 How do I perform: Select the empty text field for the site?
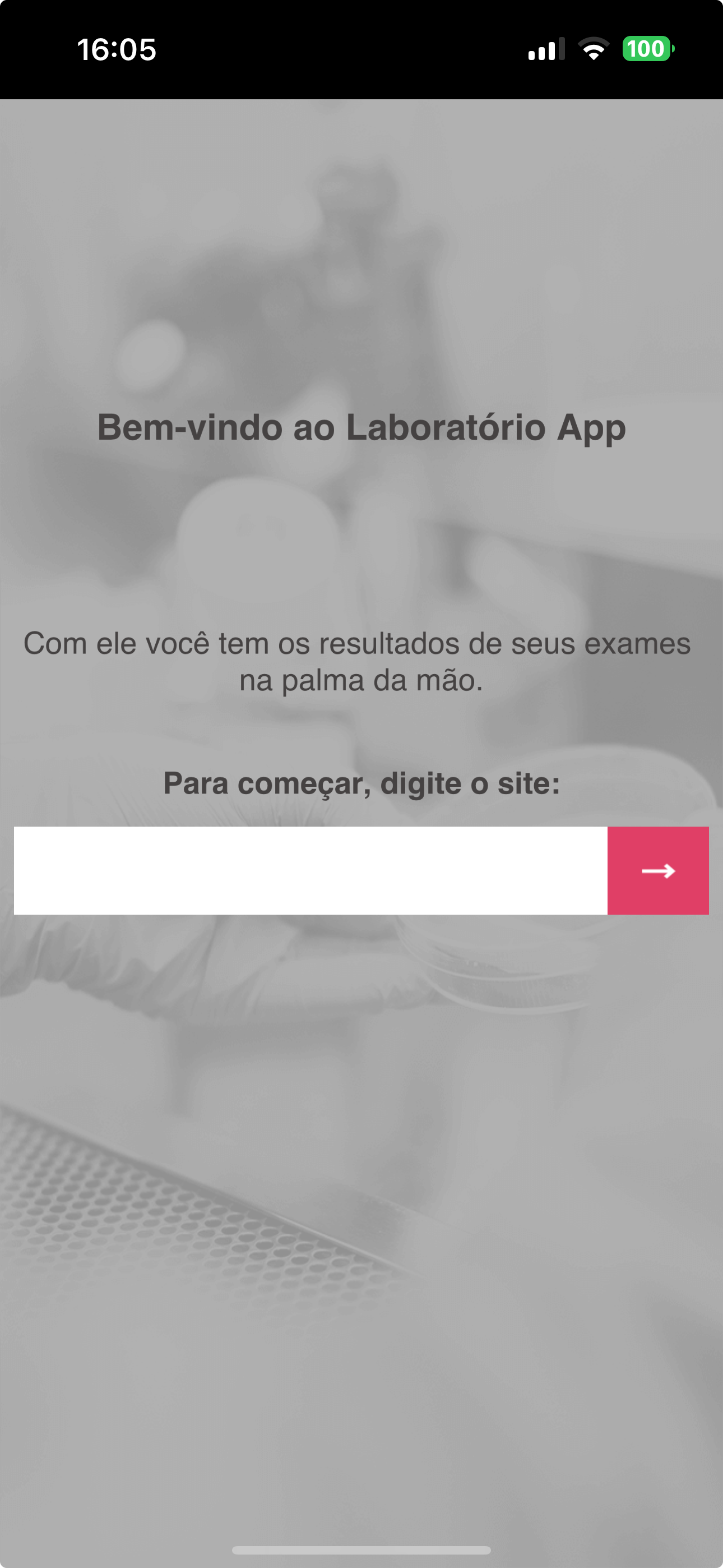[x=304, y=870]
